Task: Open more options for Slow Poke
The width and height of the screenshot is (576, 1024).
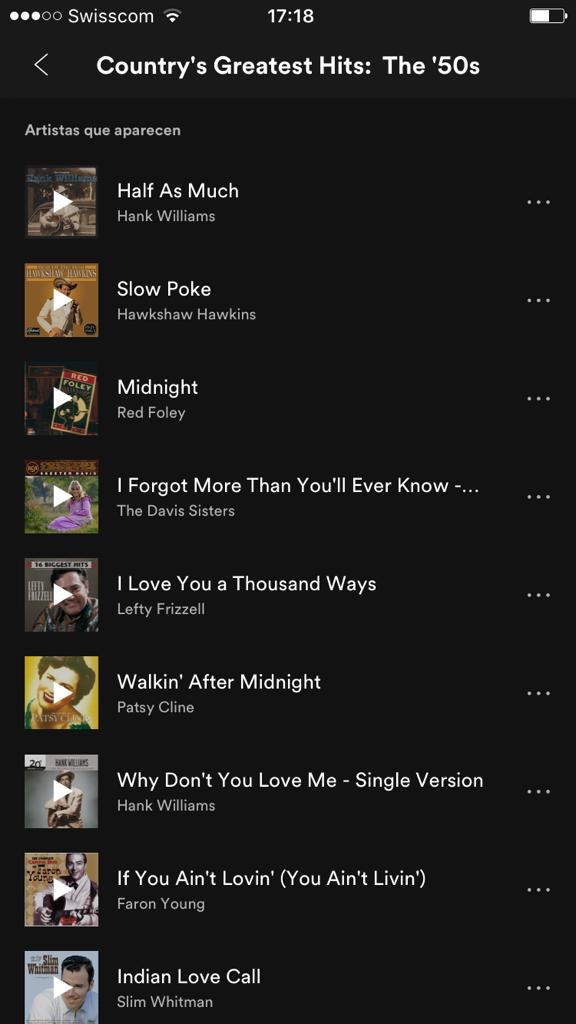Action: click(538, 300)
